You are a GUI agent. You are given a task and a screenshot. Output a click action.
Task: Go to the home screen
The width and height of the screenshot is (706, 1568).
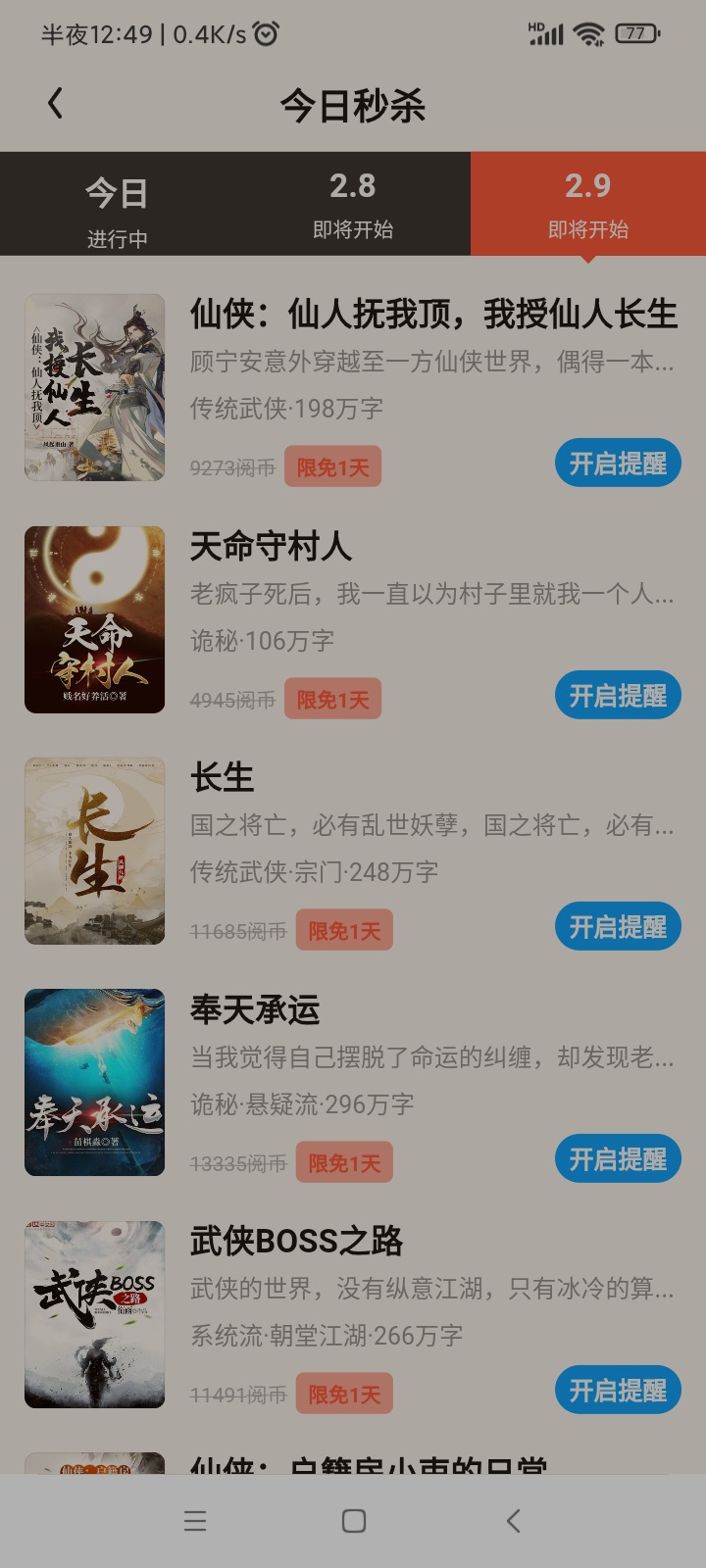pyautogui.click(x=354, y=1521)
